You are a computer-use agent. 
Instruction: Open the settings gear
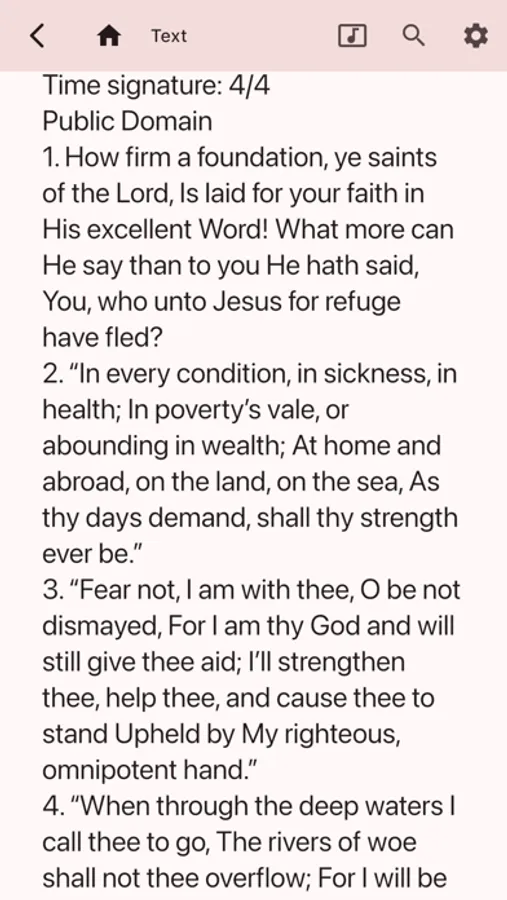click(x=475, y=36)
